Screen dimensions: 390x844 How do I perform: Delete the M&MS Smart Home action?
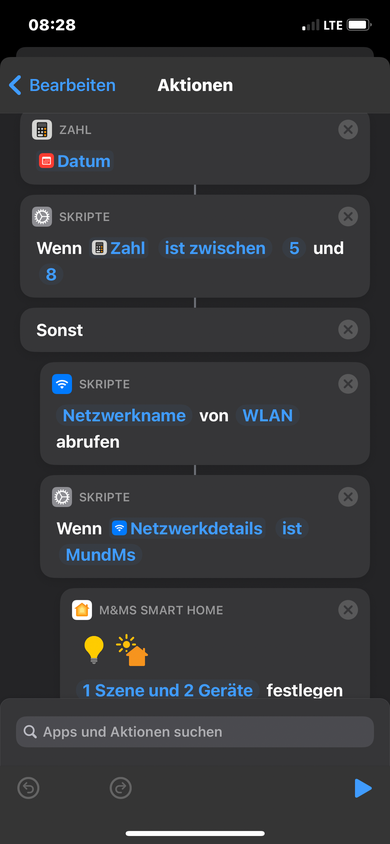point(348,610)
